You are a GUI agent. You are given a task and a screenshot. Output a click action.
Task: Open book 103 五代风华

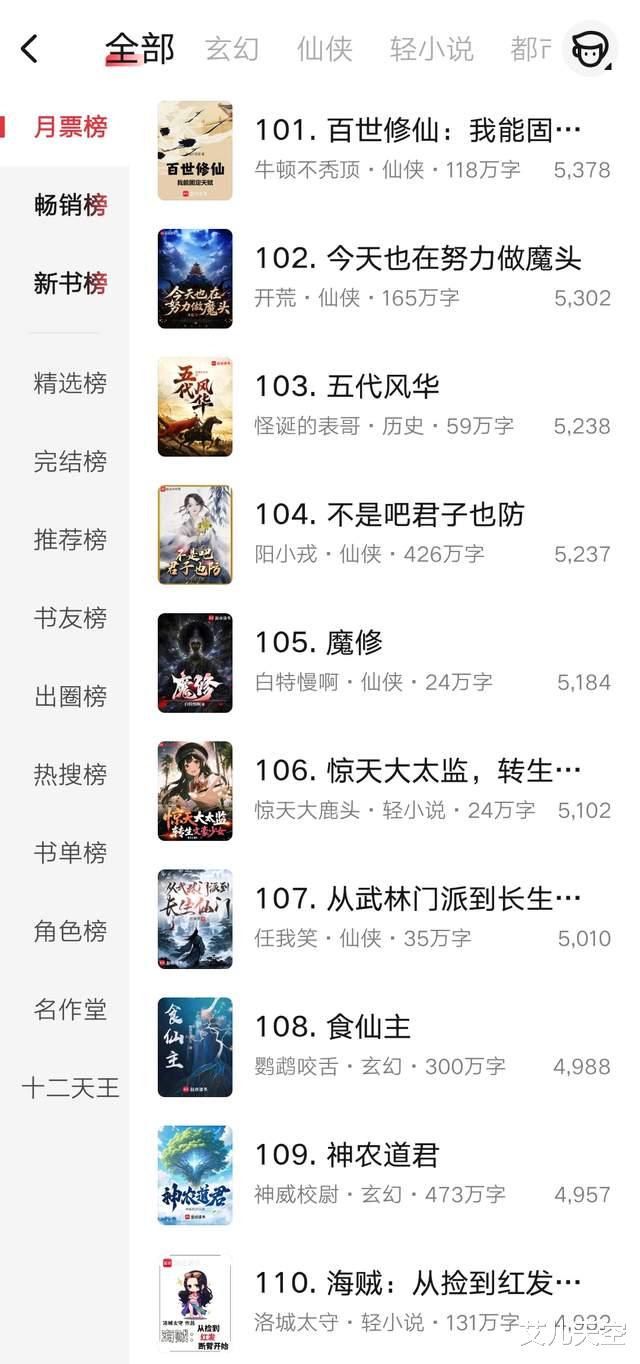[382, 386]
